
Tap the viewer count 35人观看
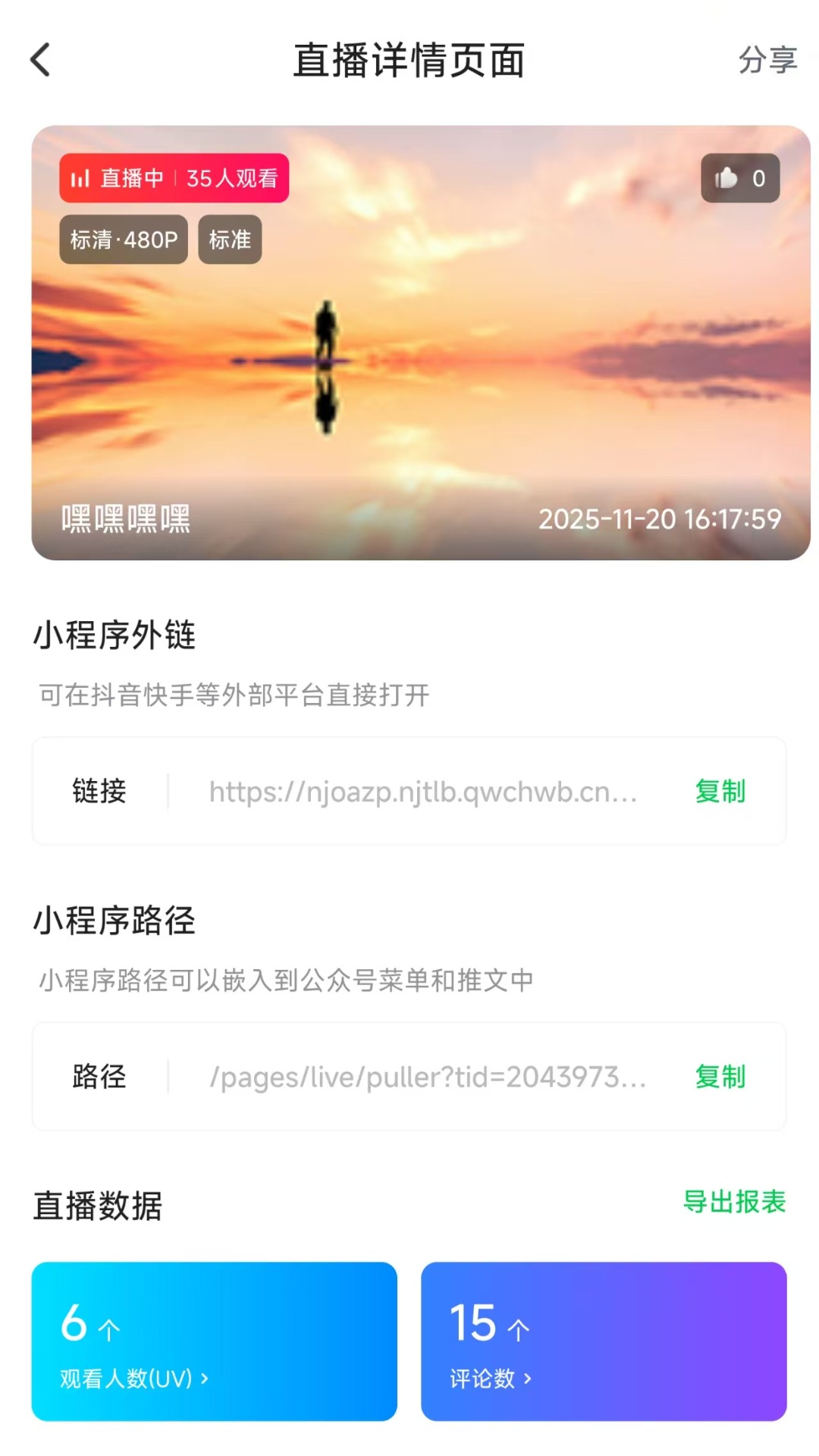click(235, 178)
